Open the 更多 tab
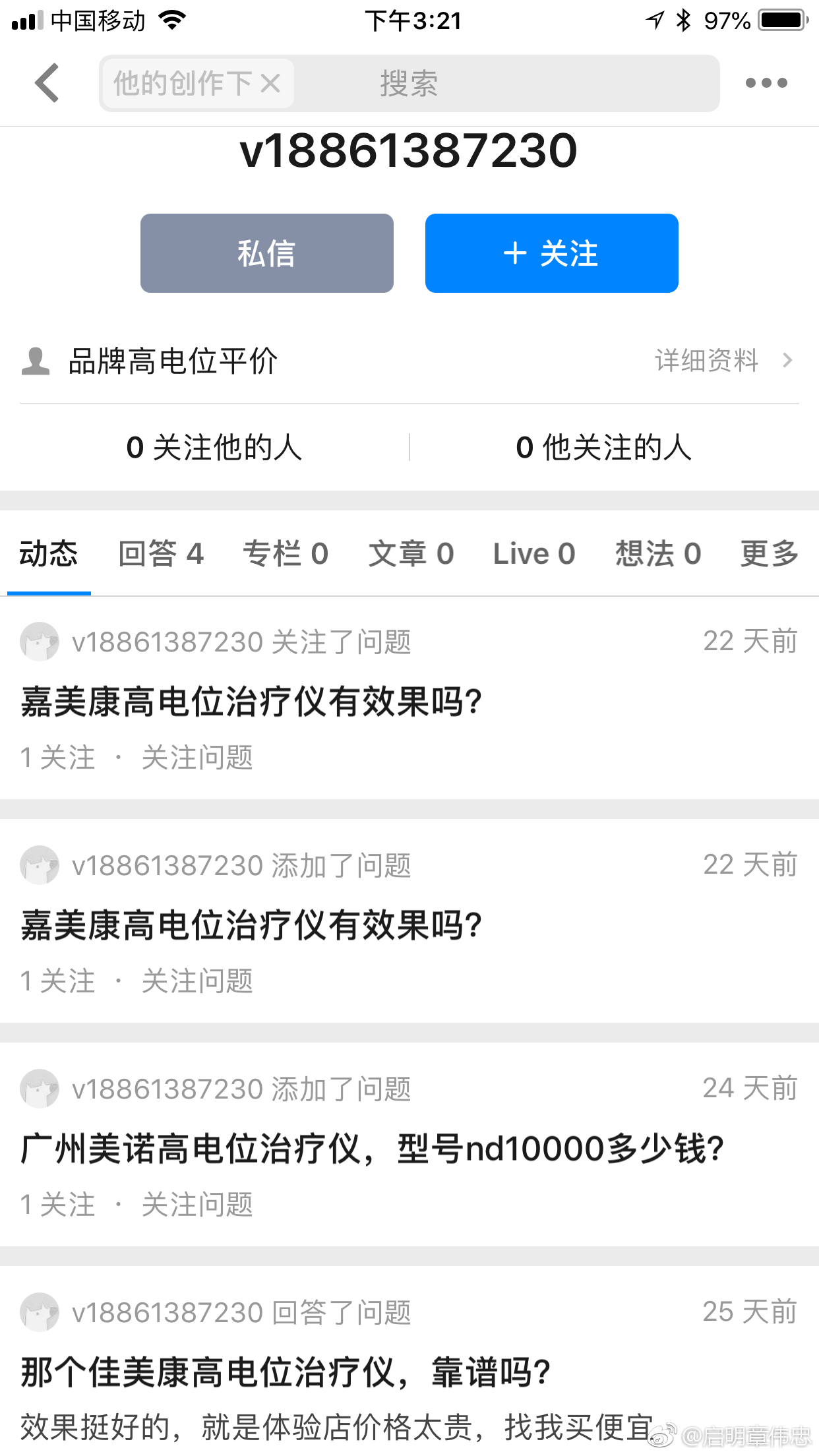This screenshot has height=1456, width=819. [769, 553]
